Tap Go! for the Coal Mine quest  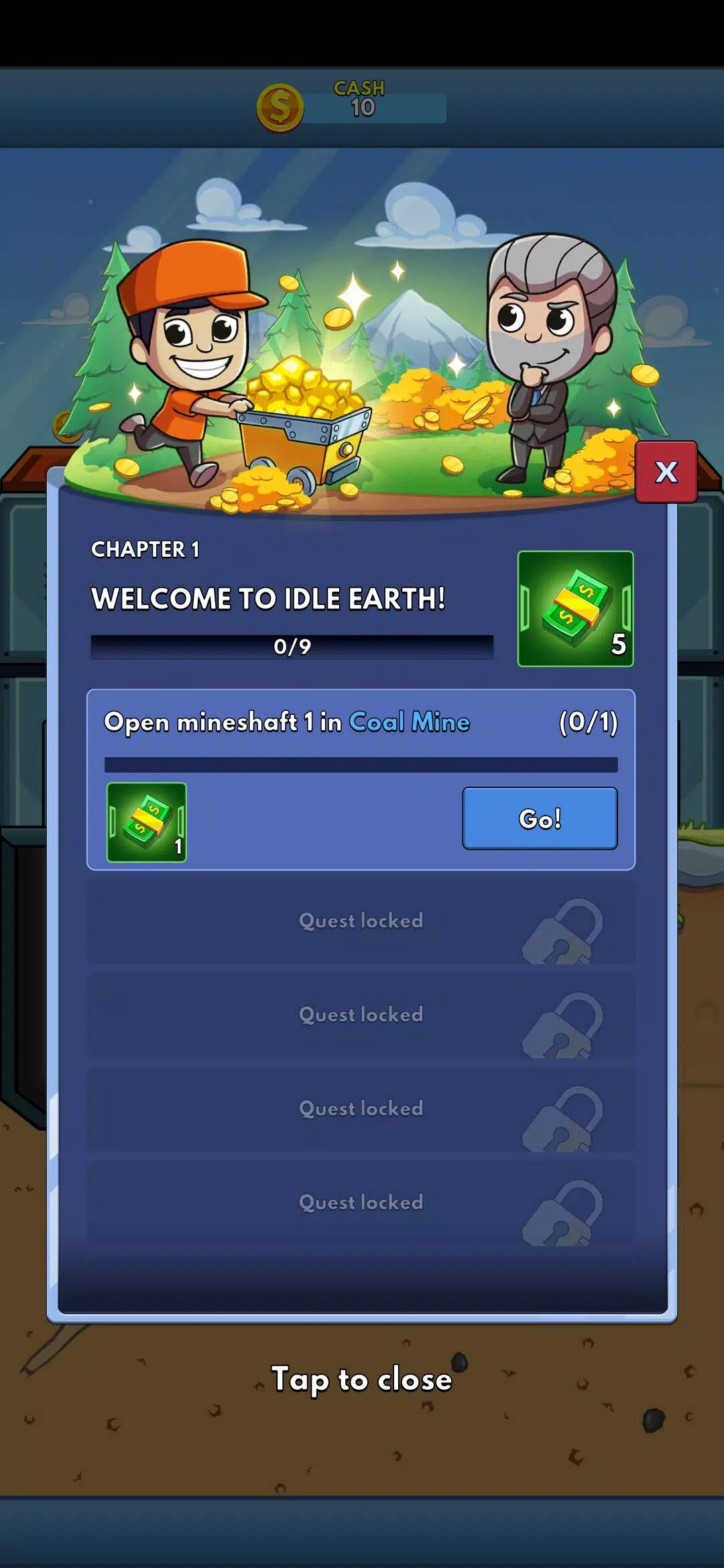[540, 818]
